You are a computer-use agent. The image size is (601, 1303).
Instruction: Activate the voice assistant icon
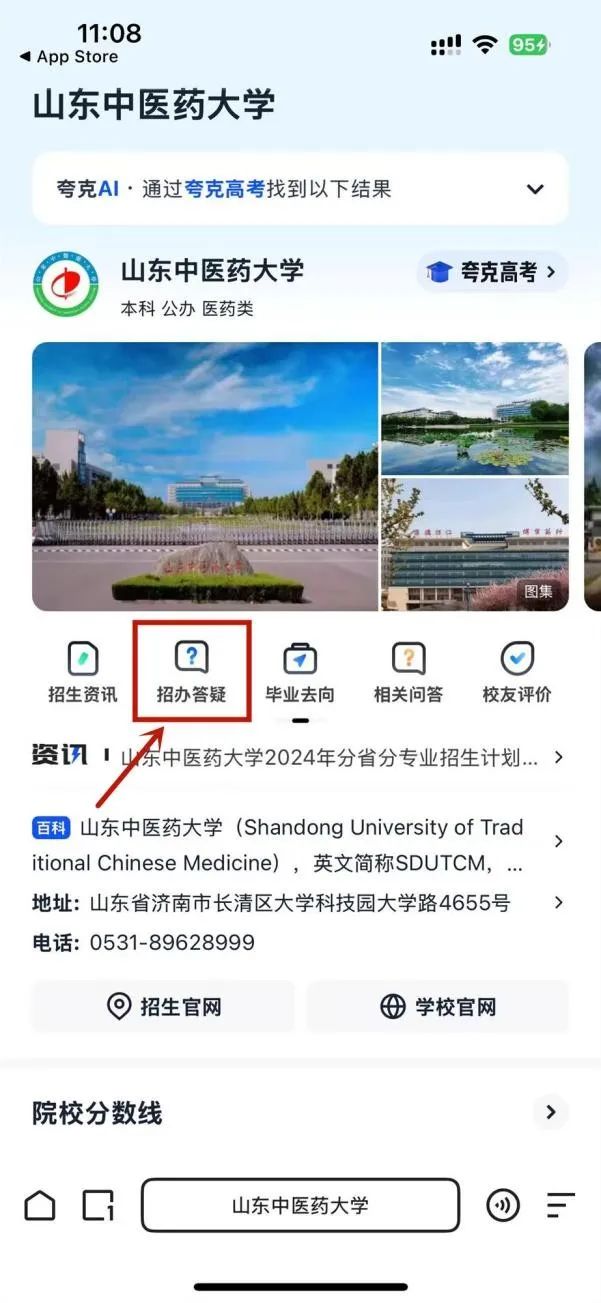pos(503,1205)
